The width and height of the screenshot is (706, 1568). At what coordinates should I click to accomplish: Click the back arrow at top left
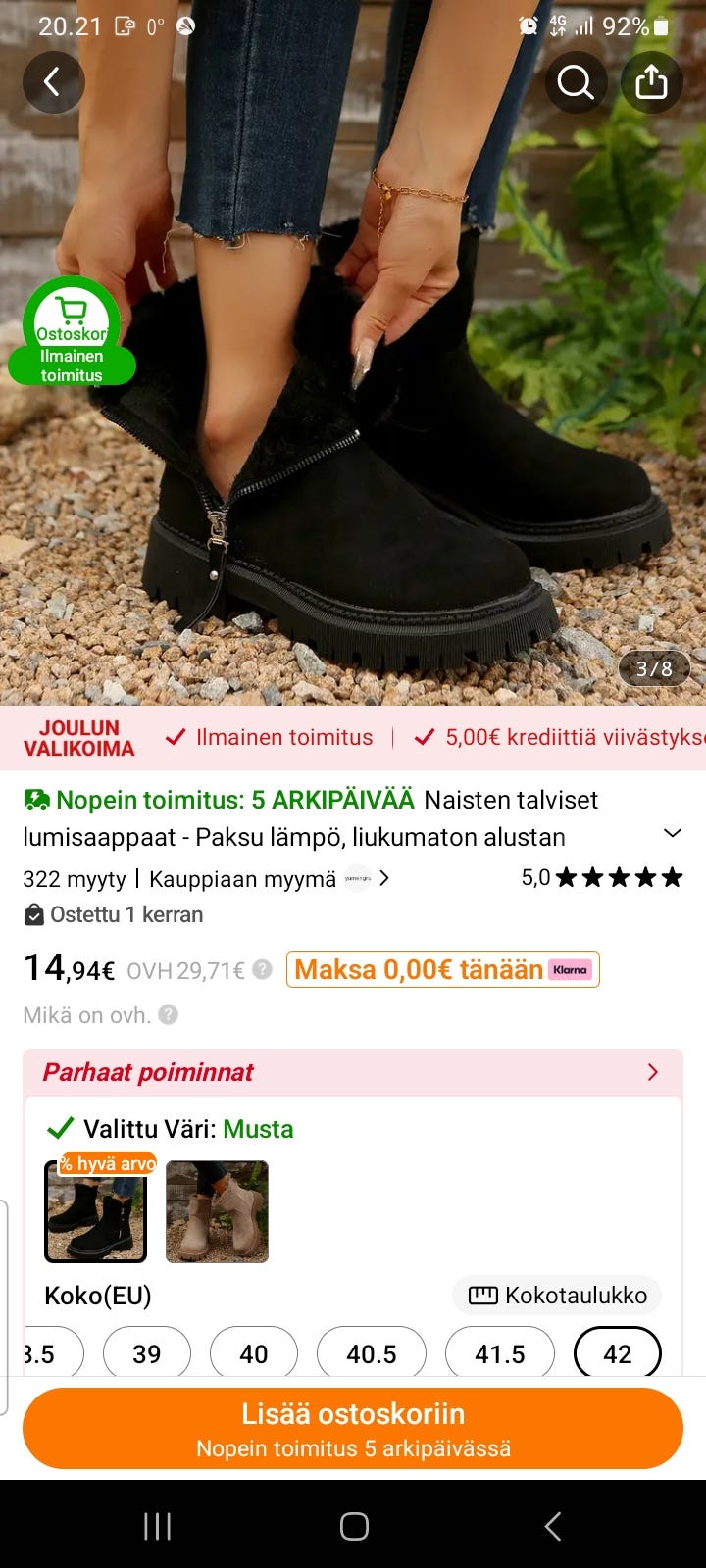point(54,82)
